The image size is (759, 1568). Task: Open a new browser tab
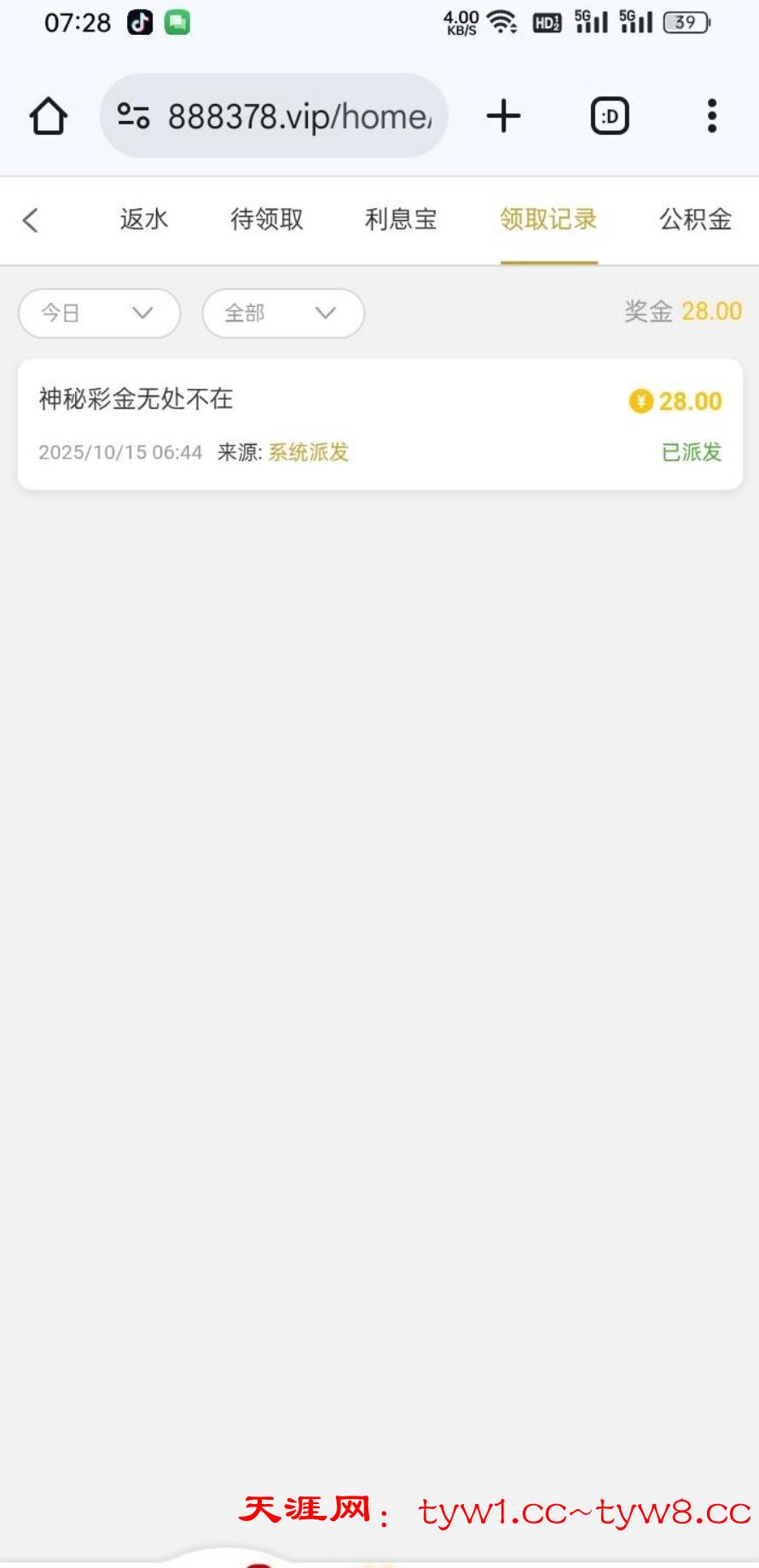(x=503, y=116)
